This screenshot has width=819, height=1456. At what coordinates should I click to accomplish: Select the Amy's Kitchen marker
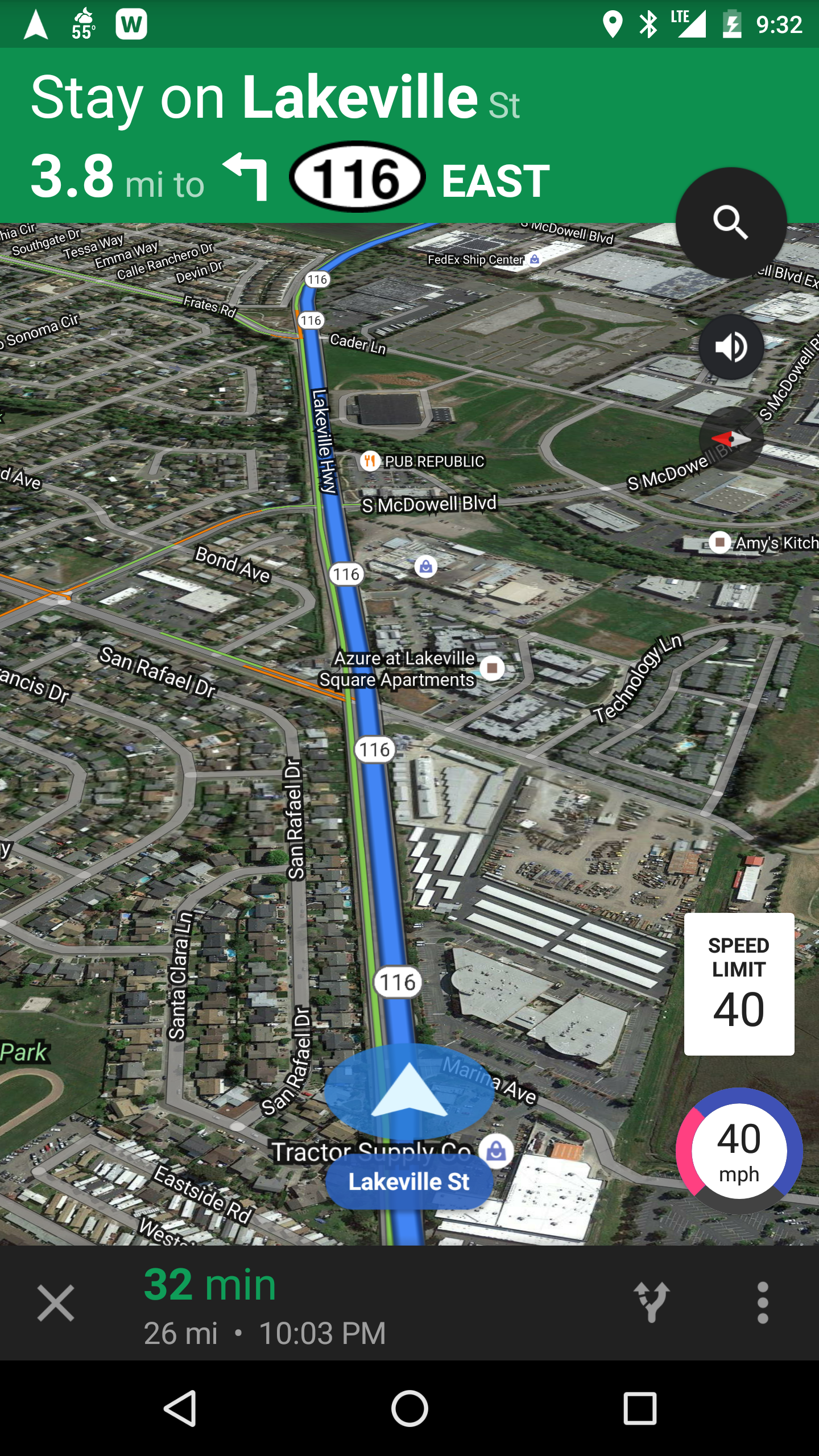pos(720,542)
